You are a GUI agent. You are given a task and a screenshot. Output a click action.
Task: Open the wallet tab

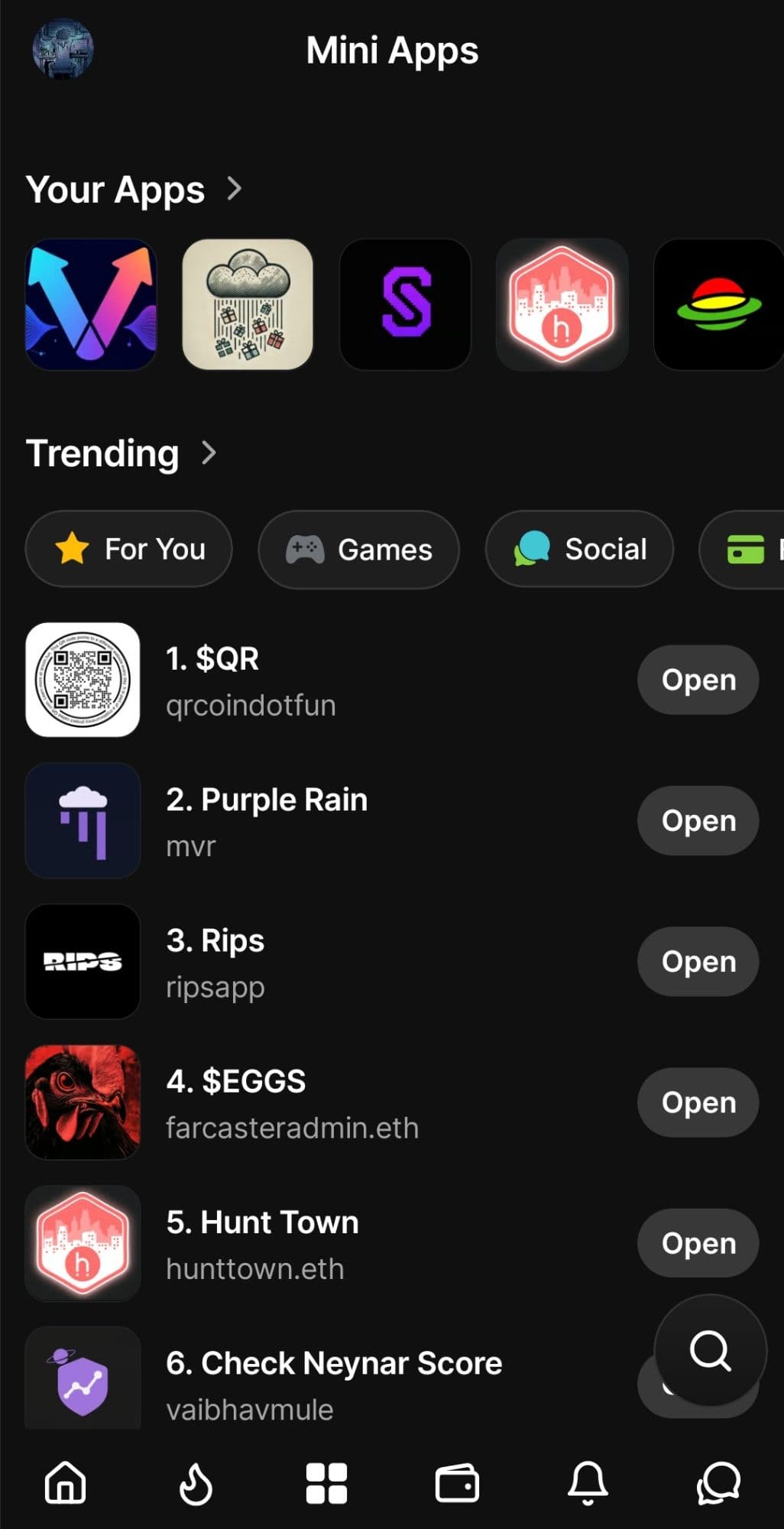[457, 1483]
